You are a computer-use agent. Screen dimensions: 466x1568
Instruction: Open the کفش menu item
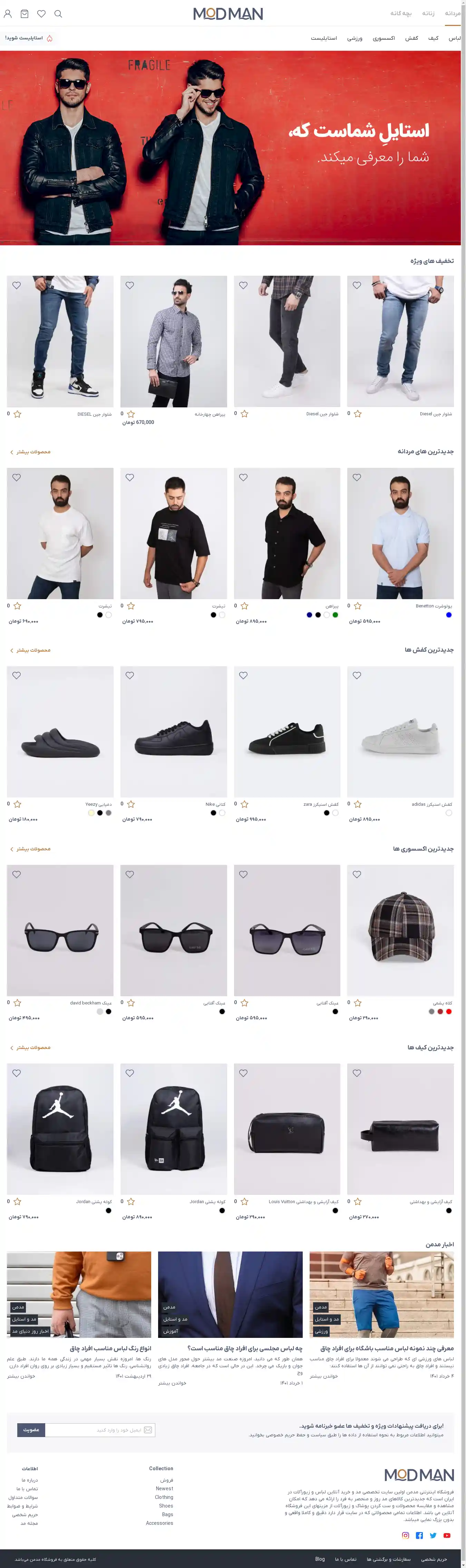coord(412,38)
